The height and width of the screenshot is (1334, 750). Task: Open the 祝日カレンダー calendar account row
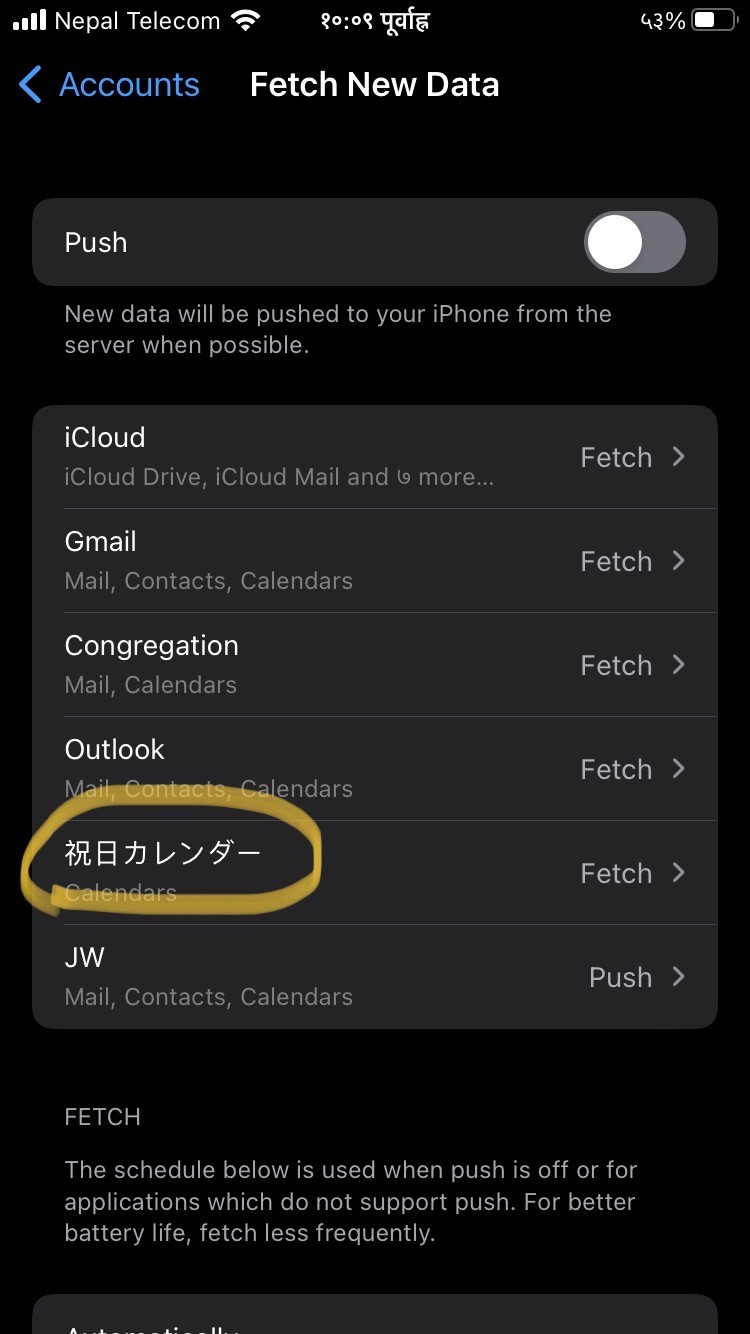pyautogui.click(x=375, y=873)
